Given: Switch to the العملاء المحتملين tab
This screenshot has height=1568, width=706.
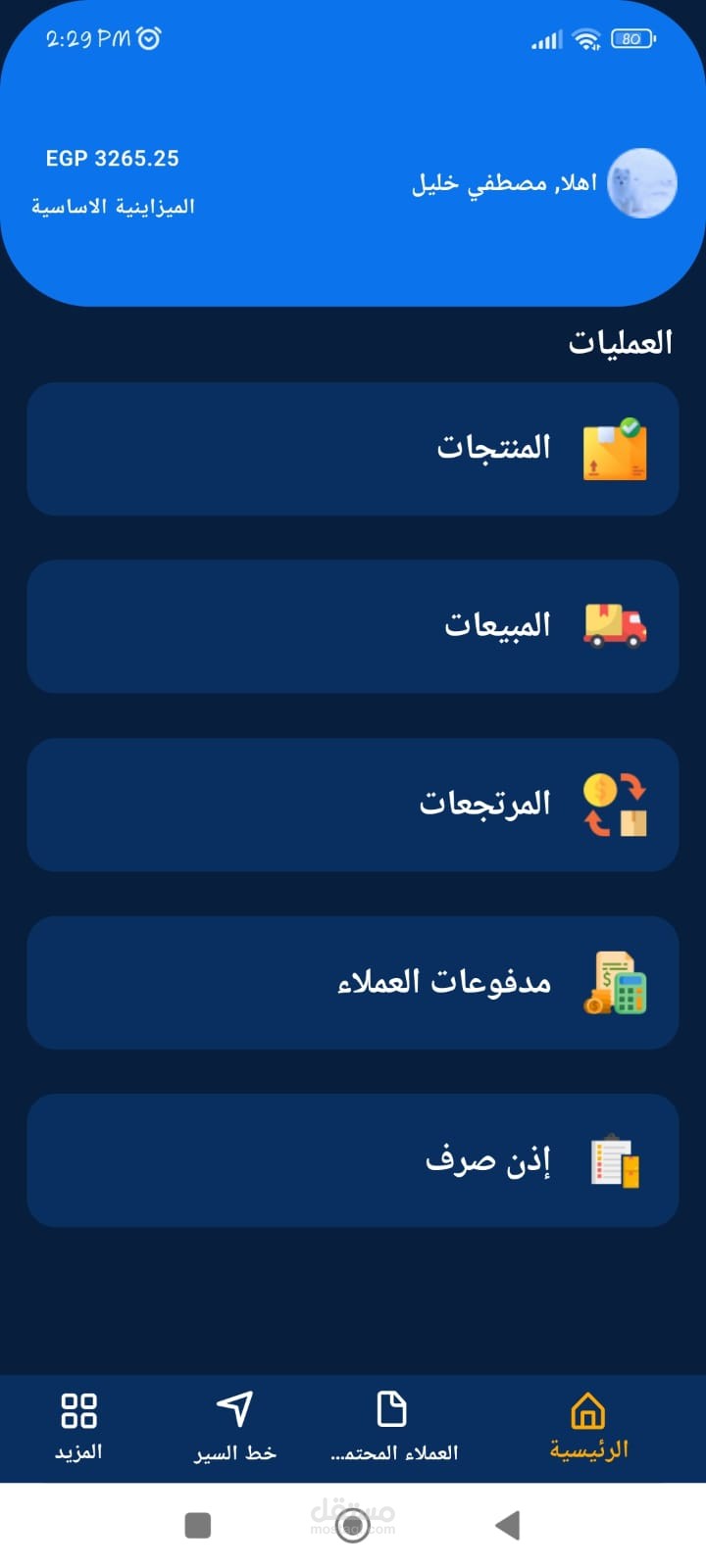Looking at the screenshot, I should (393, 1426).
